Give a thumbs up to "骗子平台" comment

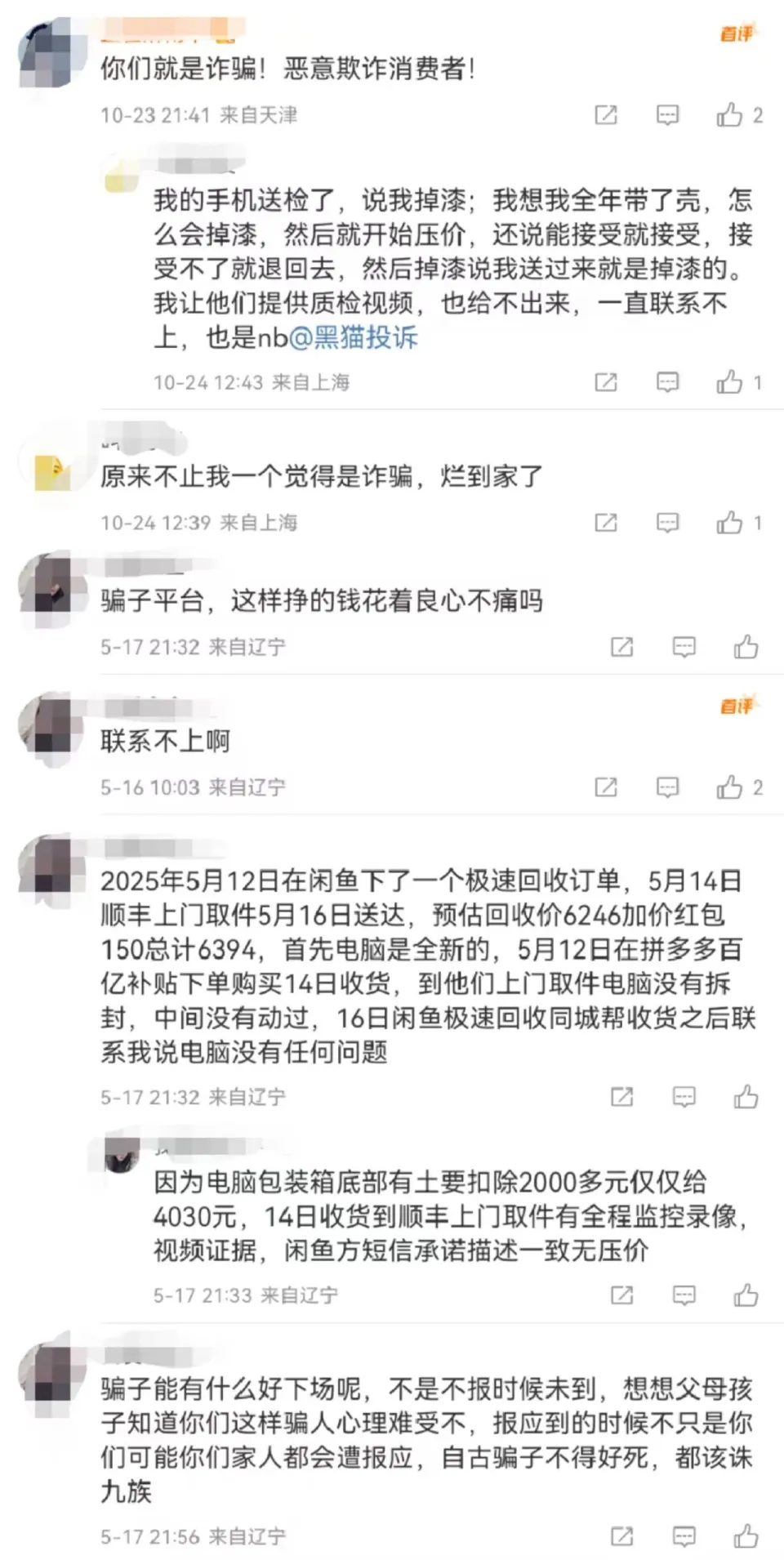coord(746,648)
